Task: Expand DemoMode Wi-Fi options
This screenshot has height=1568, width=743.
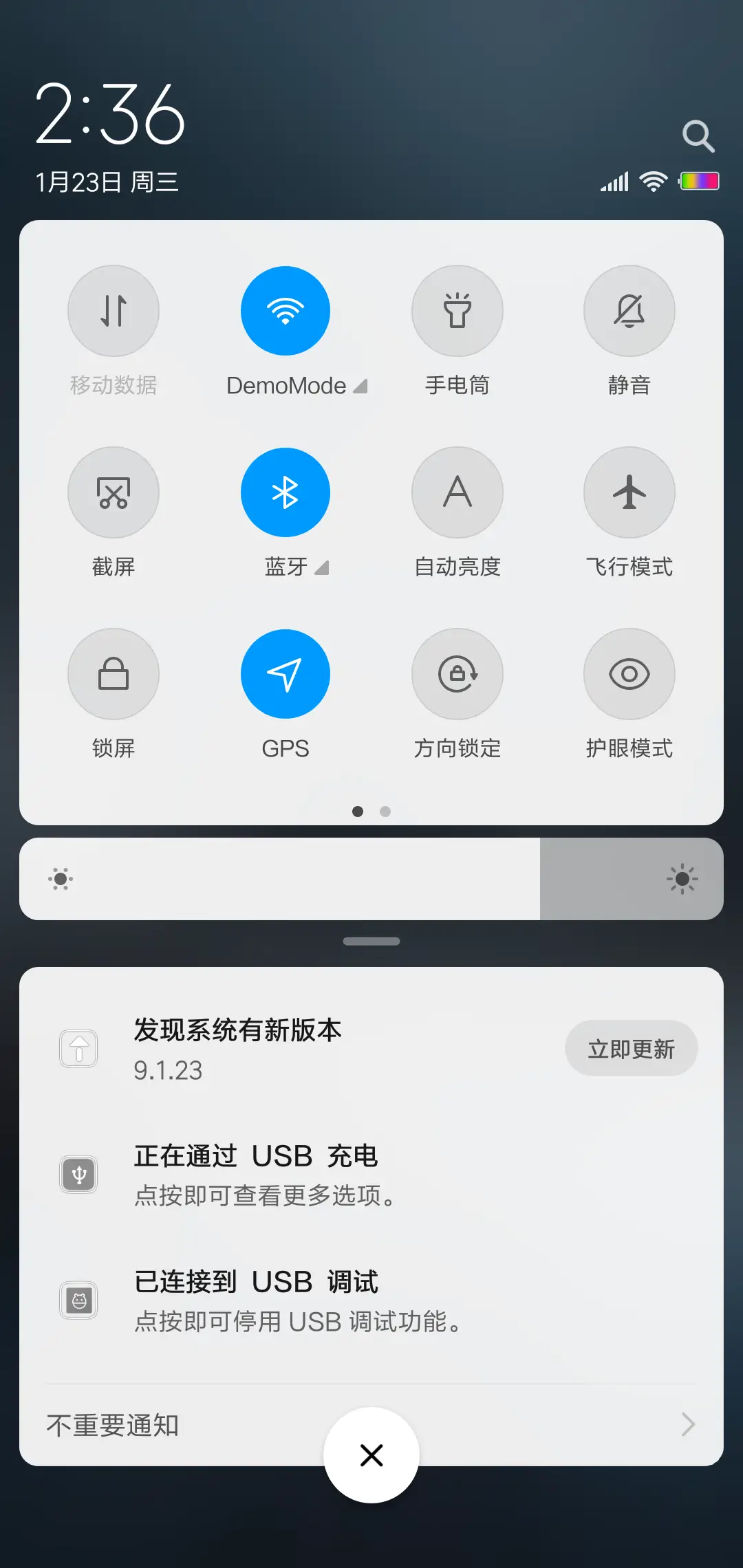Action: tap(360, 386)
